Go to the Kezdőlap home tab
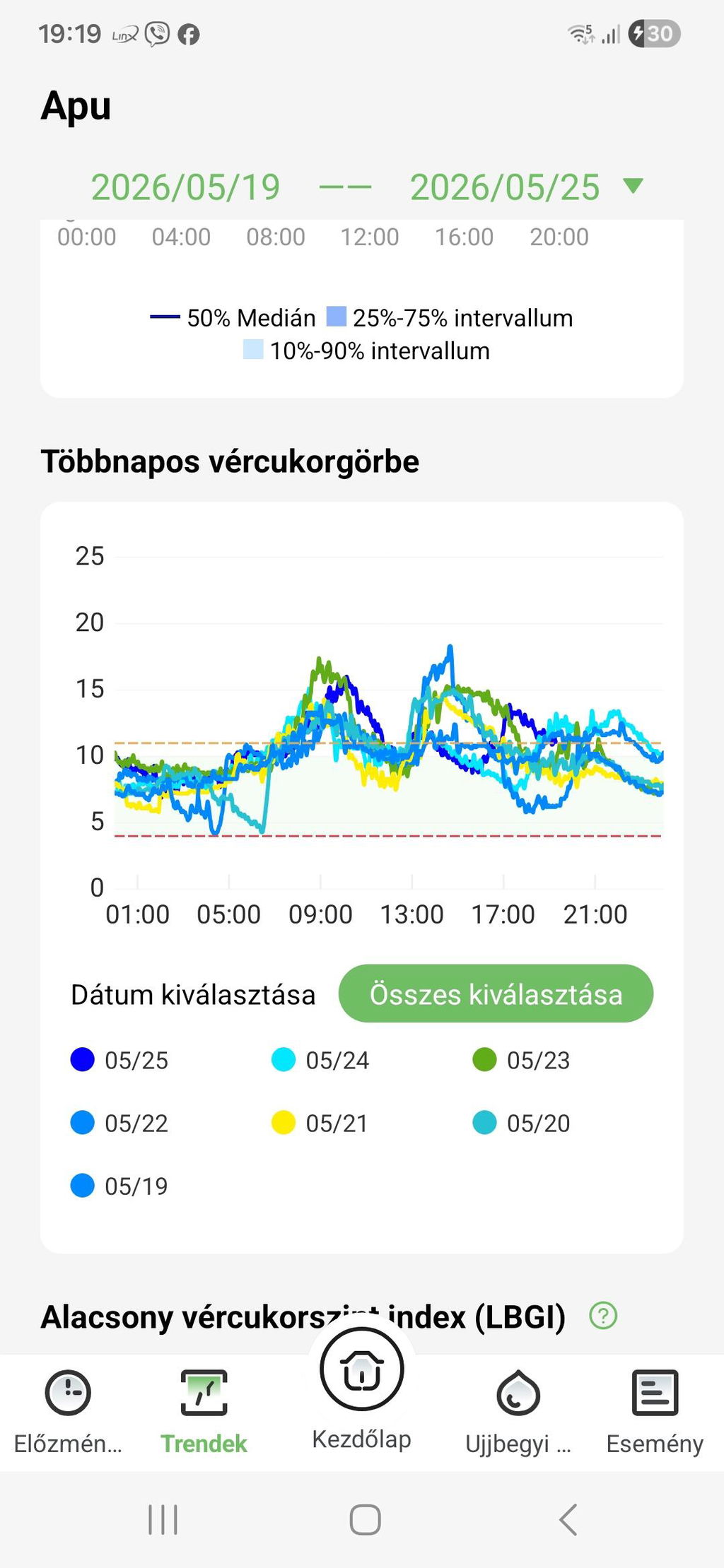Screen dimensions: 724x1568 pyautogui.click(x=361, y=1390)
